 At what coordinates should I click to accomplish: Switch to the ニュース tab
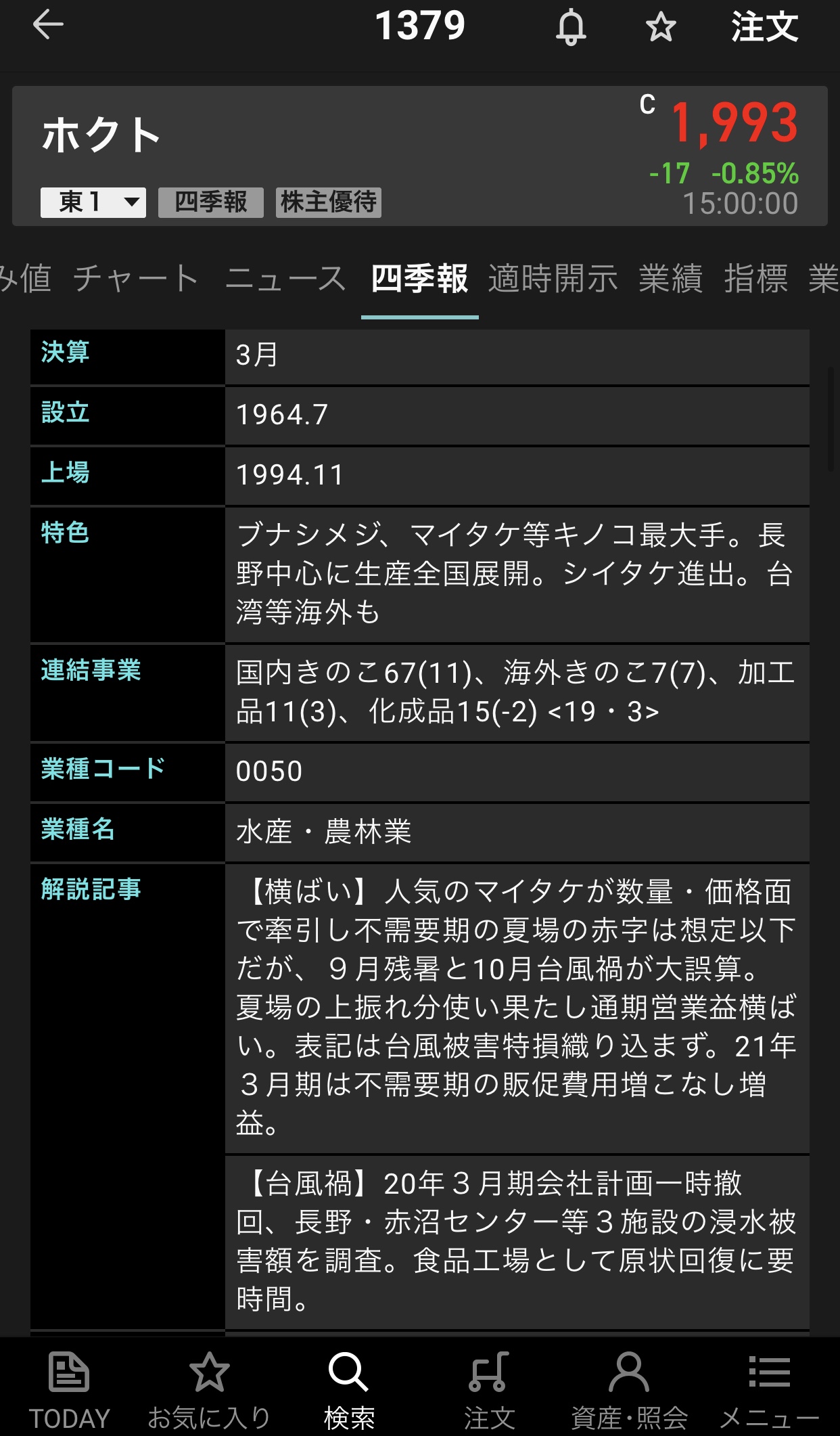click(x=285, y=279)
